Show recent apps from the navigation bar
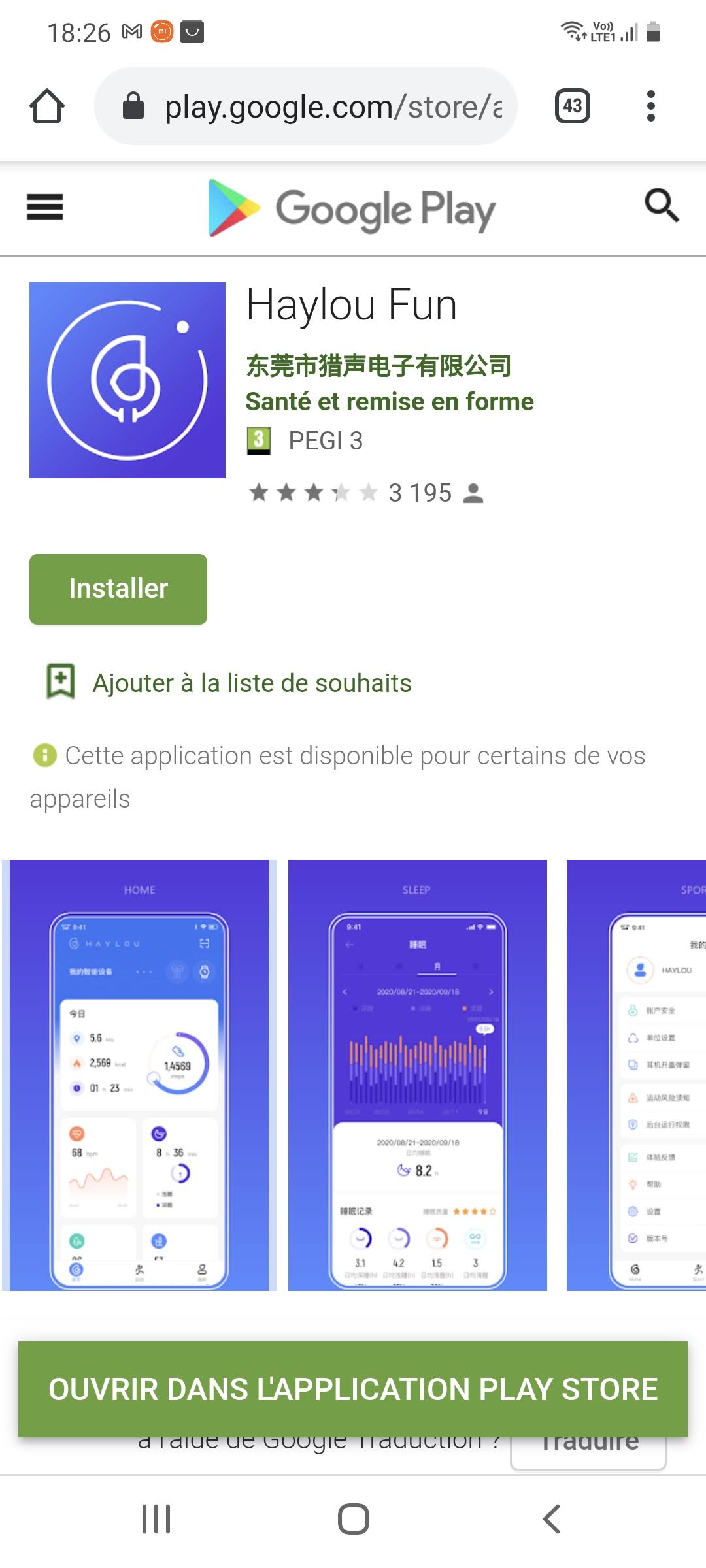Image resolution: width=706 pixels, height=1568 pixels. click(x=156, y=1519)
